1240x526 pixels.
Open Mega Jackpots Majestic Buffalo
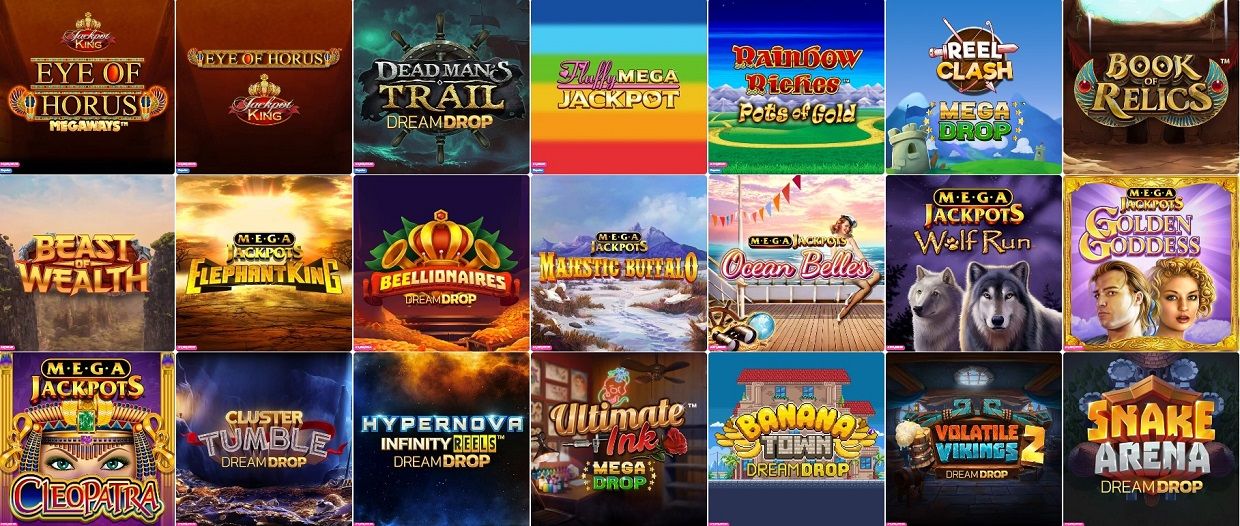coord(619,263)
